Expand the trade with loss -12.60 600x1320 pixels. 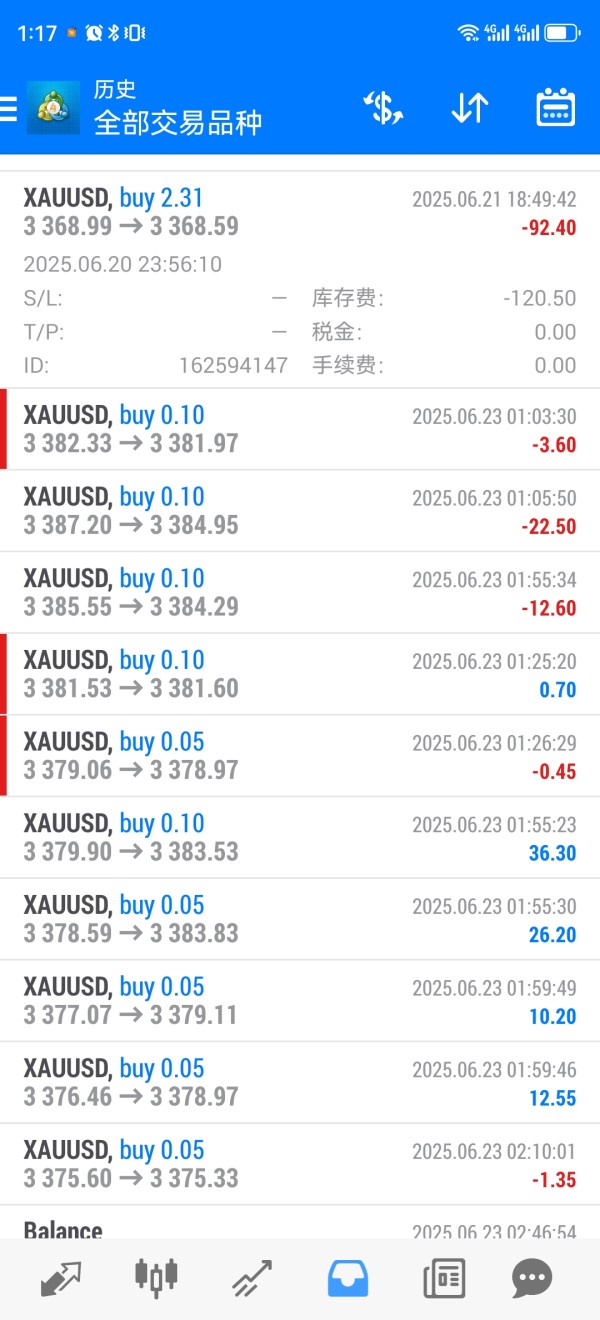coord(300,593)
